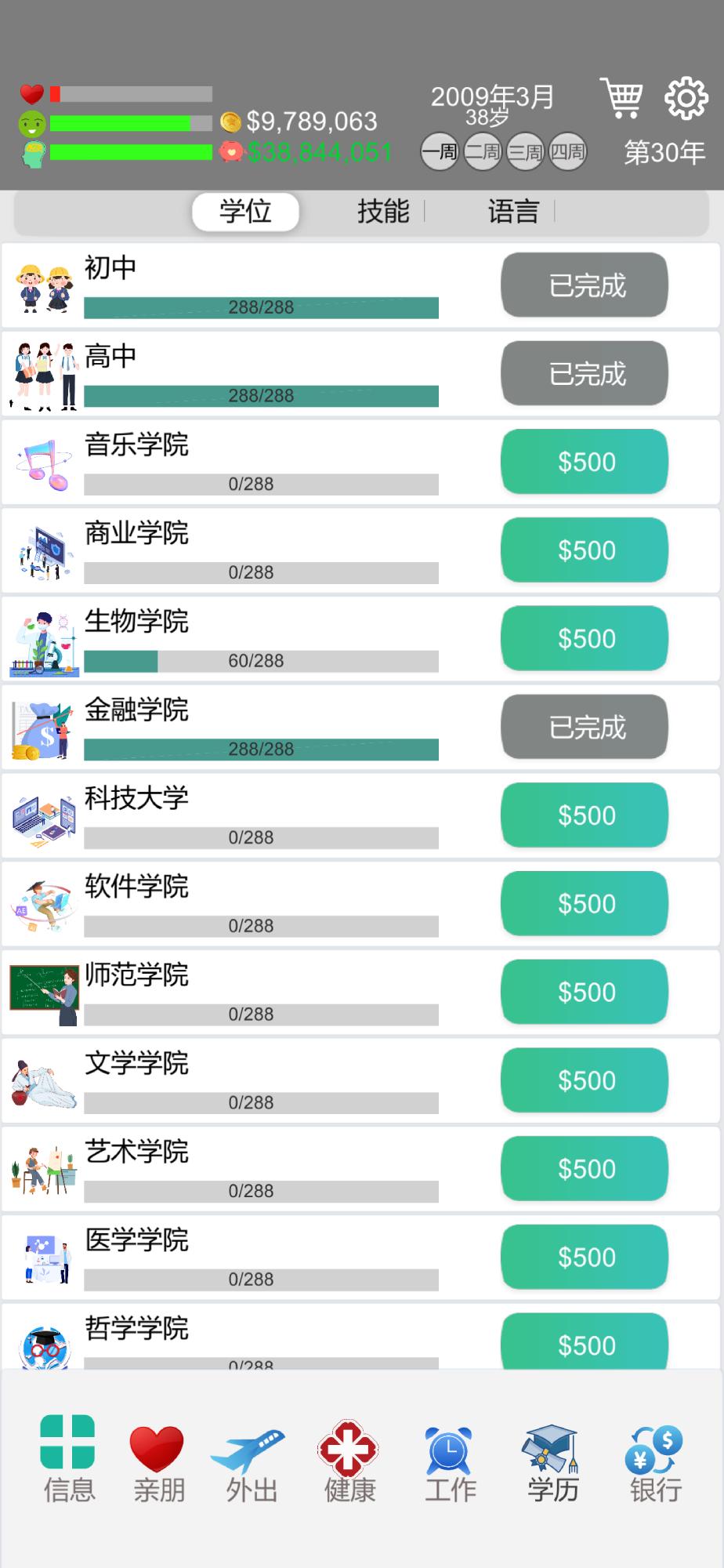The width and height of the screenshot is (724, 1568).
Task: Open the shopping cart at the top
Action: coord(621,97)
